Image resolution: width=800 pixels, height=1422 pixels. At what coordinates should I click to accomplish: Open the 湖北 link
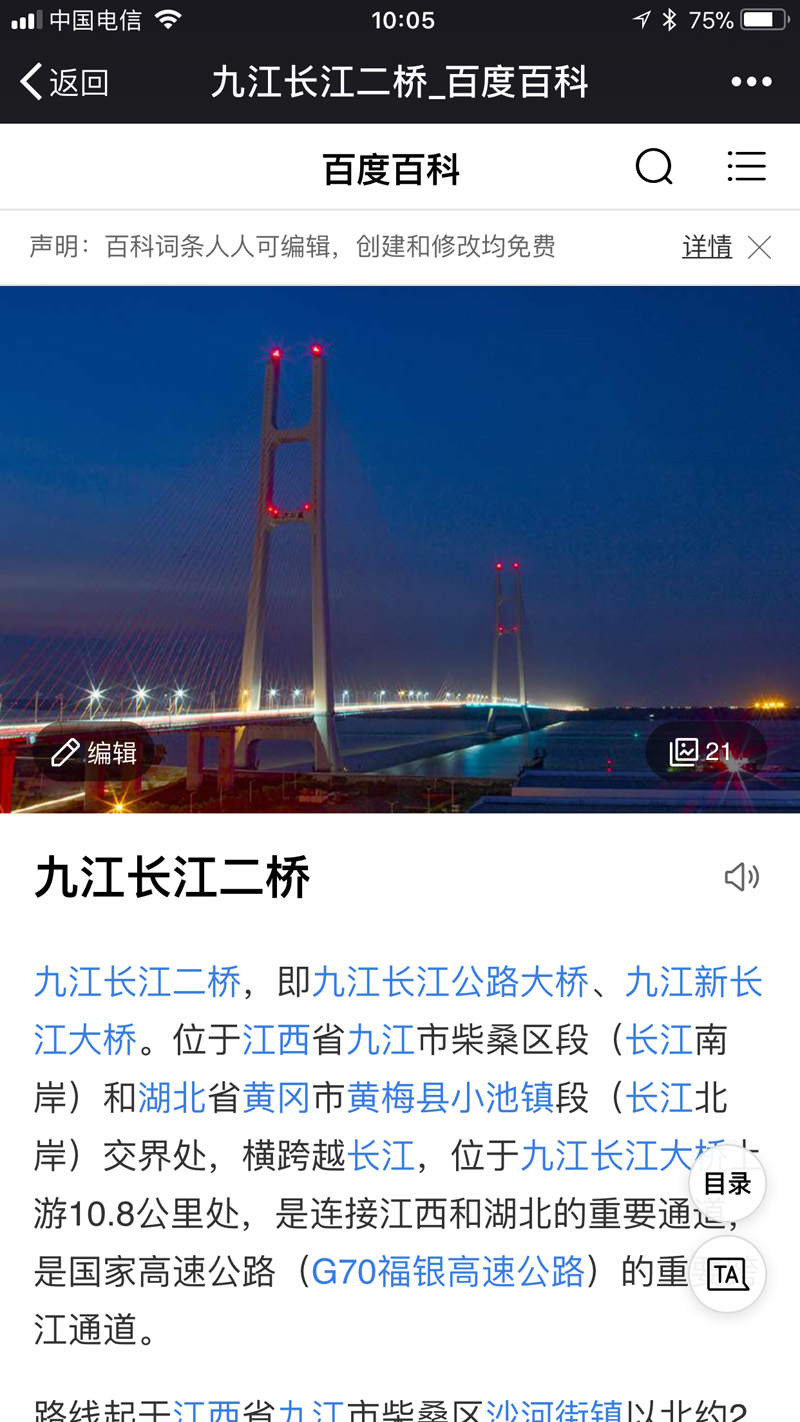(x=172, y=1098)
